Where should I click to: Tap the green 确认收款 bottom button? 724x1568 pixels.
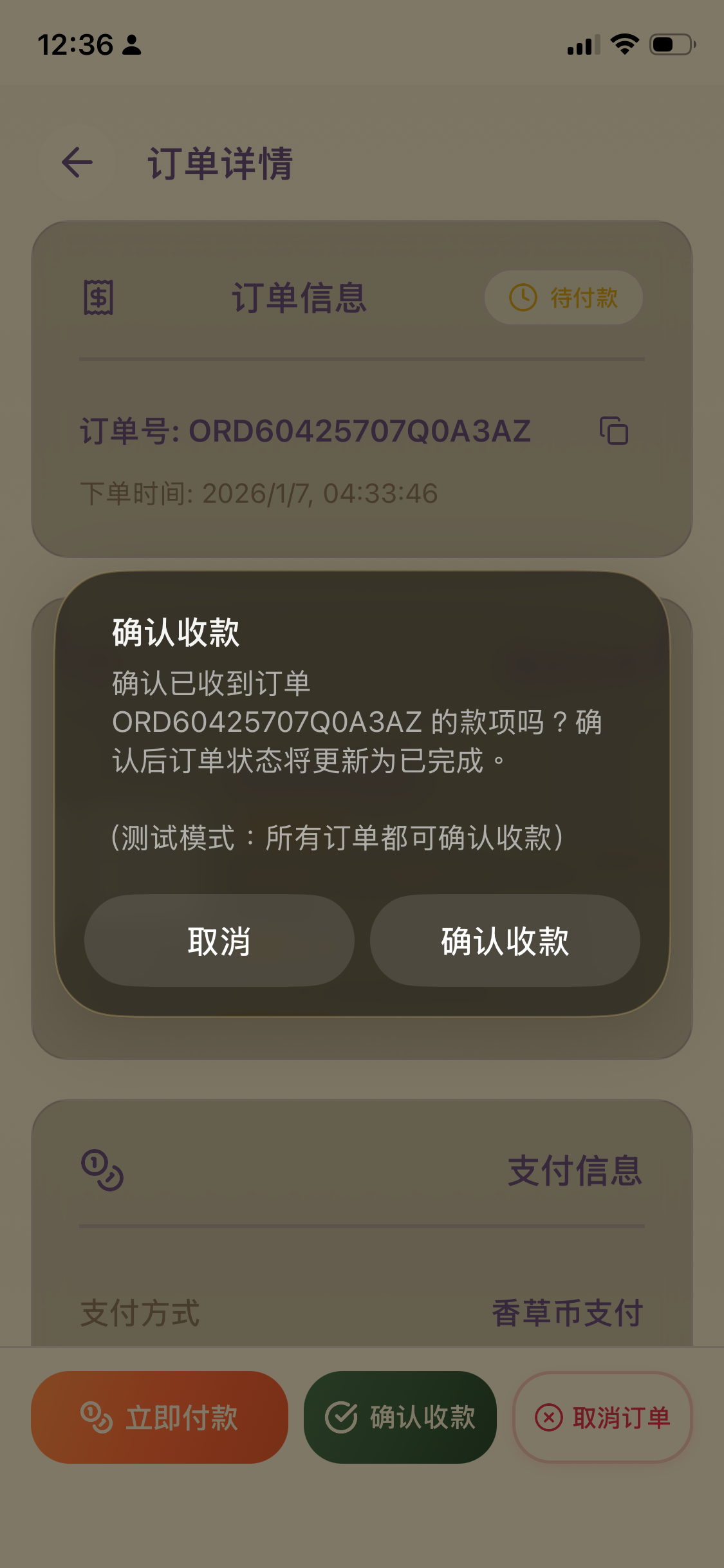(x=400, y=1418)
